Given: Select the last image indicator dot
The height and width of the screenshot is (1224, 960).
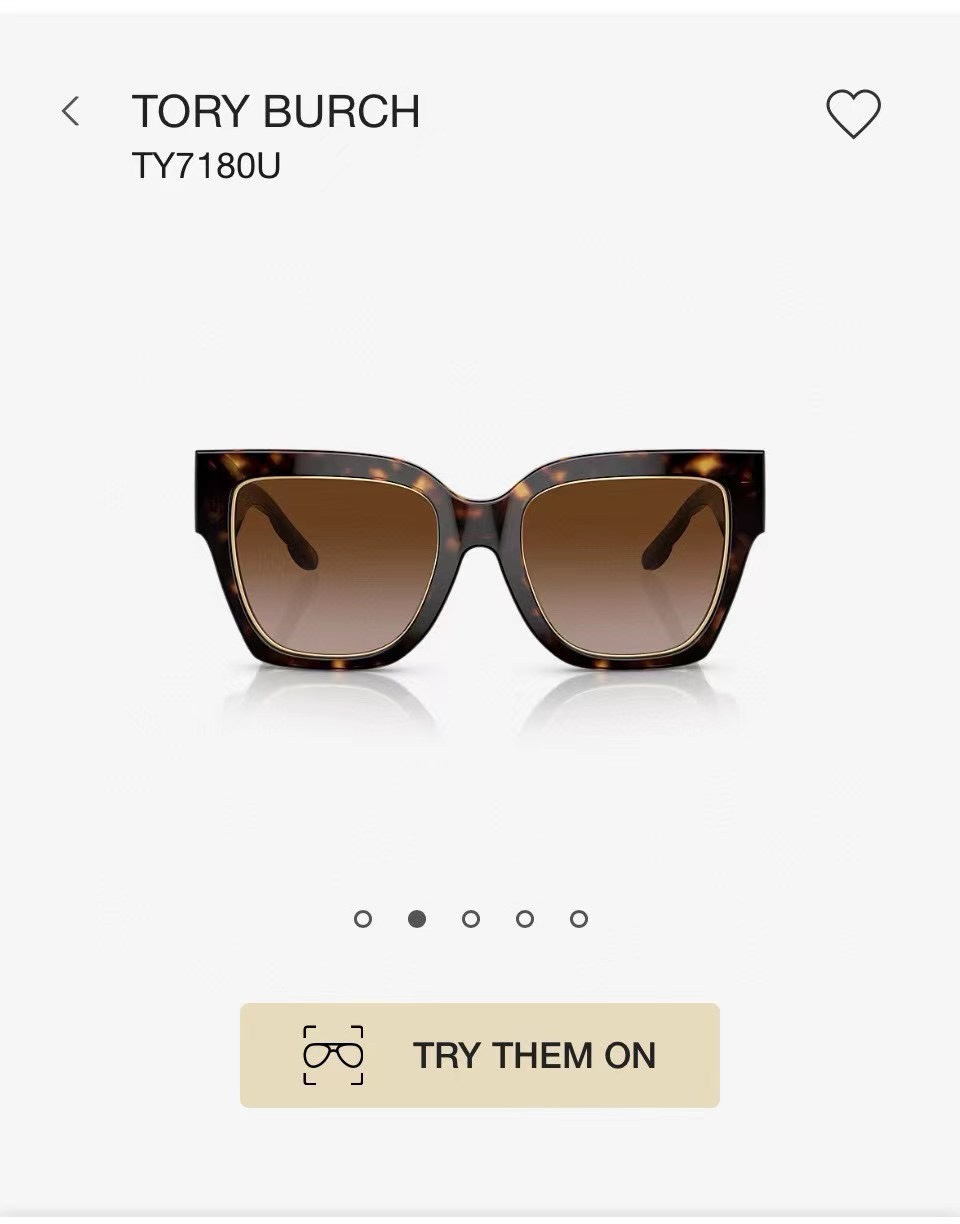Looking at the screenshot, I should click(579, 919).
